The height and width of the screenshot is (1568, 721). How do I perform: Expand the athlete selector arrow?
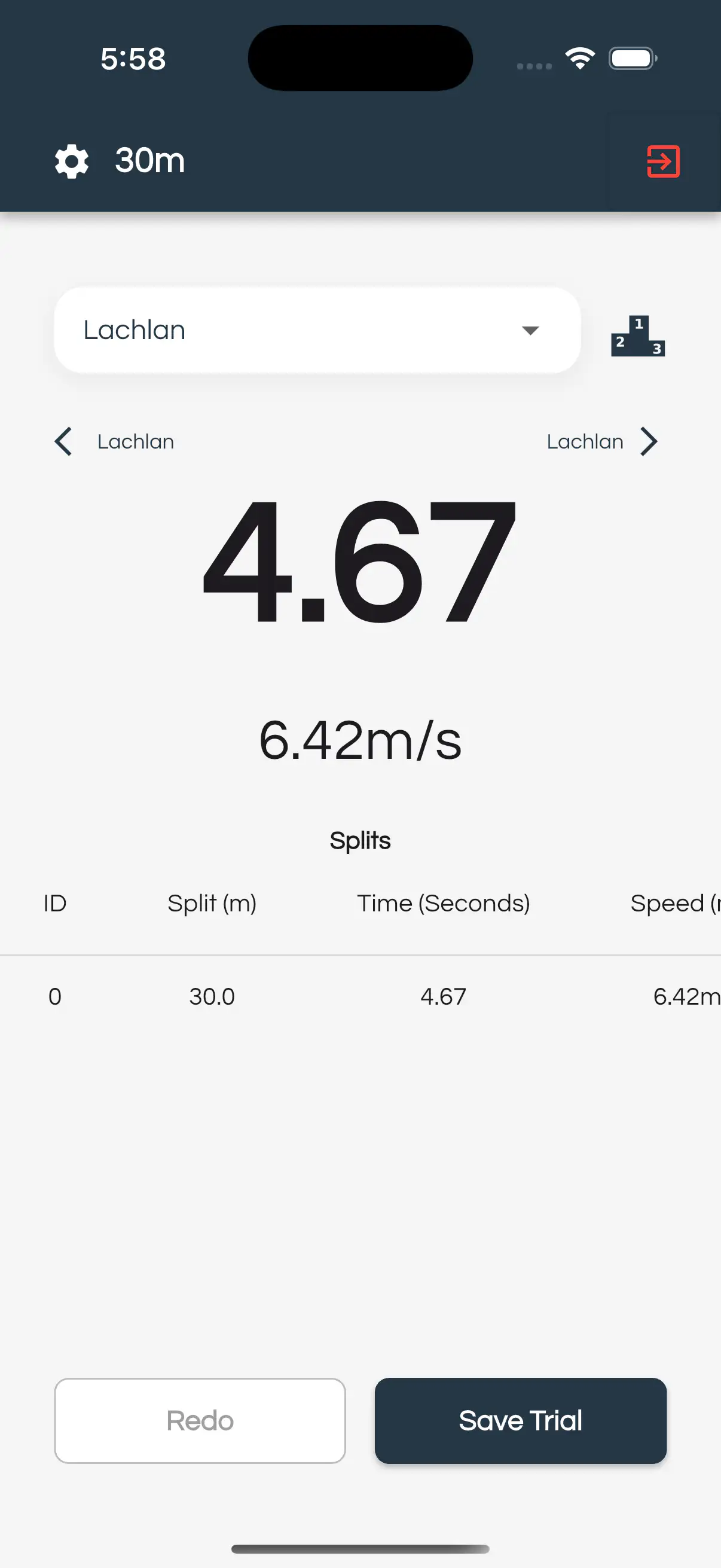point(530,330)
